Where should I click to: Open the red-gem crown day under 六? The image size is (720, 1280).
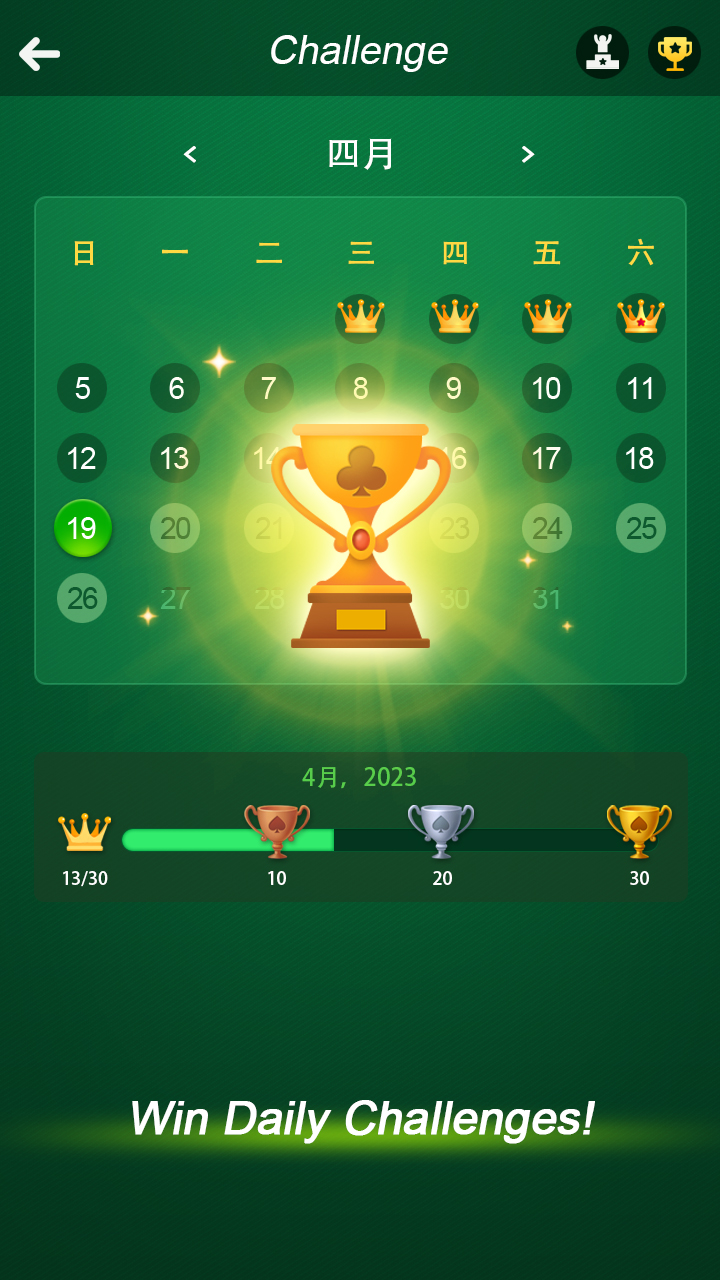coord(641,318)
